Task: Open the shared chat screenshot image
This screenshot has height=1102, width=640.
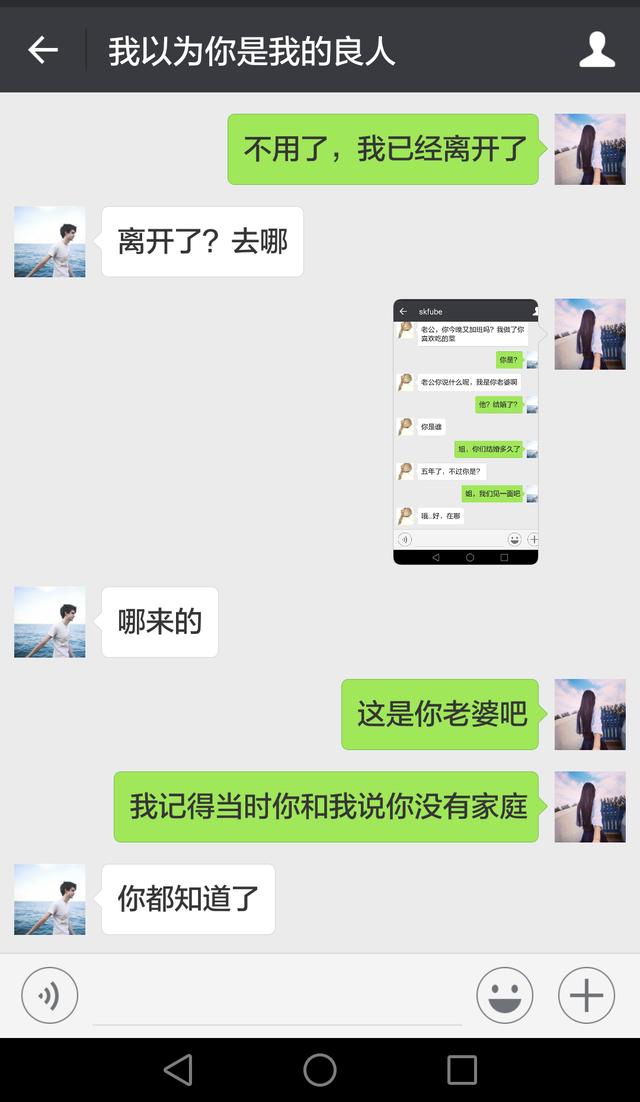Action: [x=465, y=431]
